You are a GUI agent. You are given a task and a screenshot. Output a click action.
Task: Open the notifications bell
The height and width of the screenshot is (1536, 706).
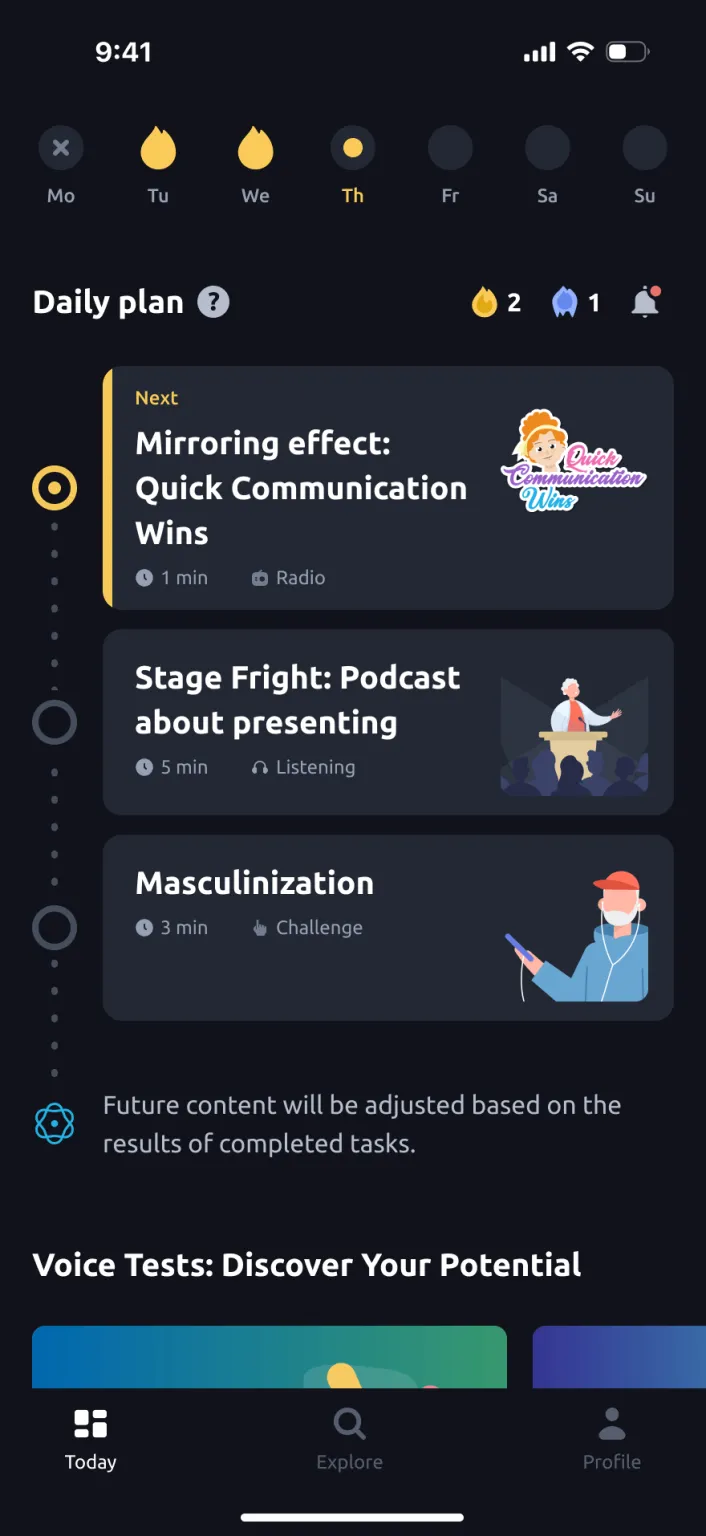pos(646,302)
